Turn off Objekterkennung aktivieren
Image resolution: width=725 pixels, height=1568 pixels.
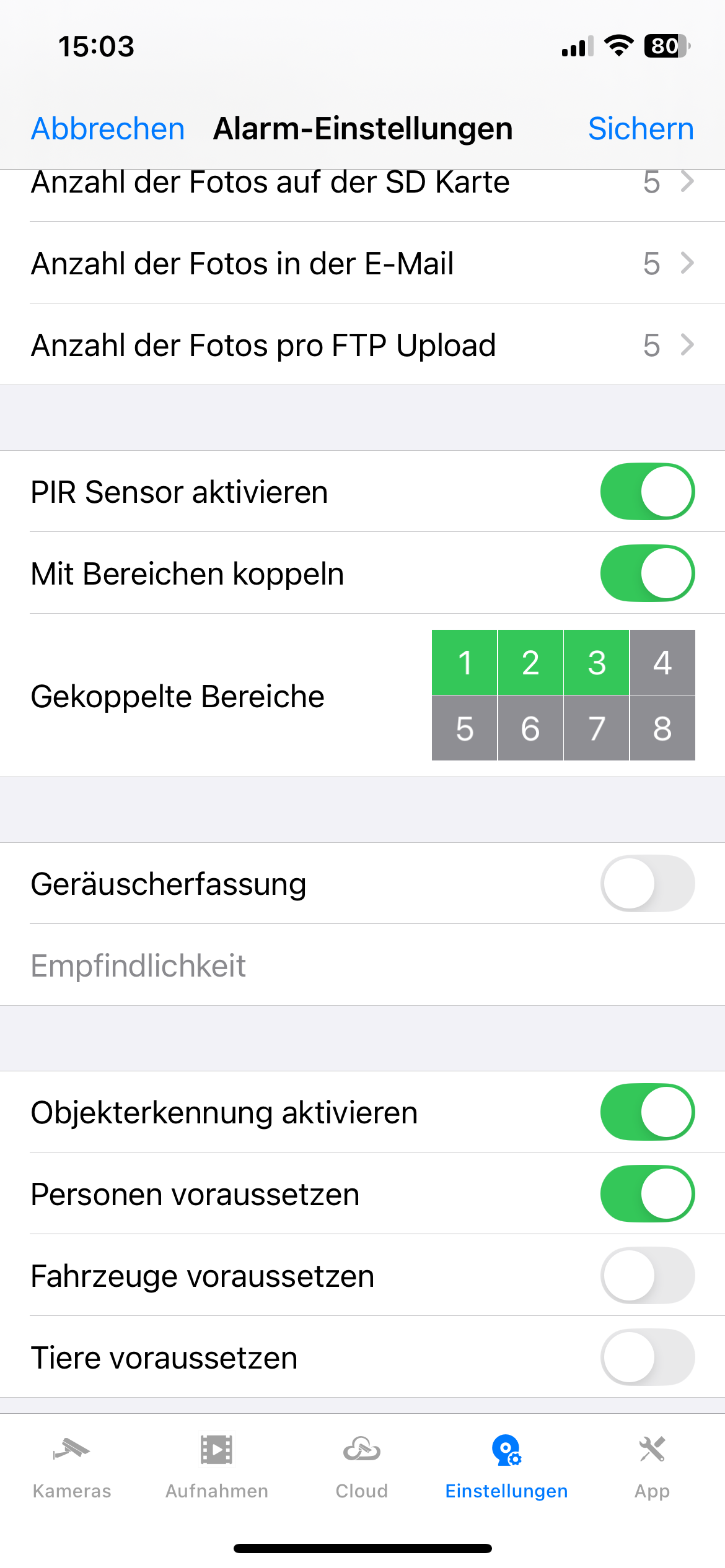[x=648, y=1112]
